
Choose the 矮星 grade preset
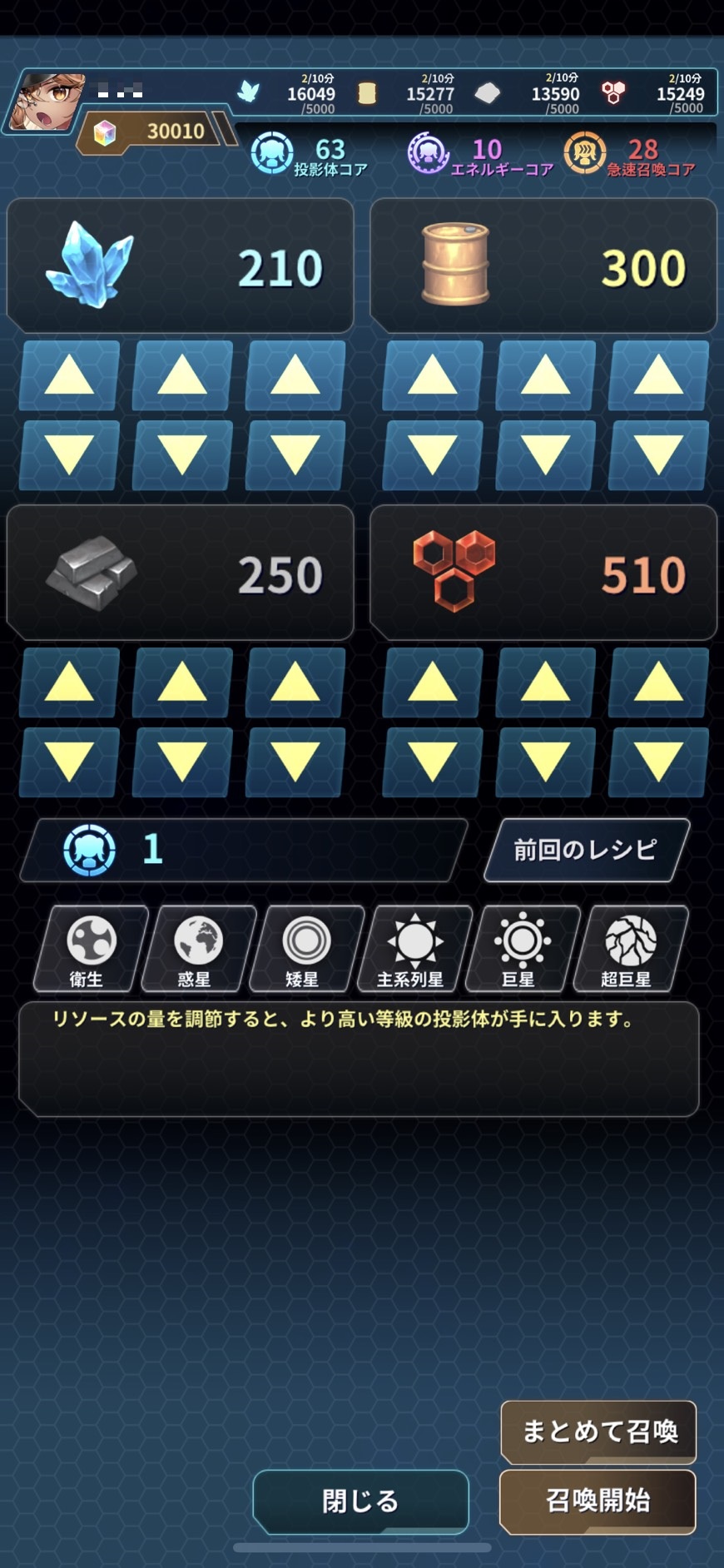[x=305, y=949]
